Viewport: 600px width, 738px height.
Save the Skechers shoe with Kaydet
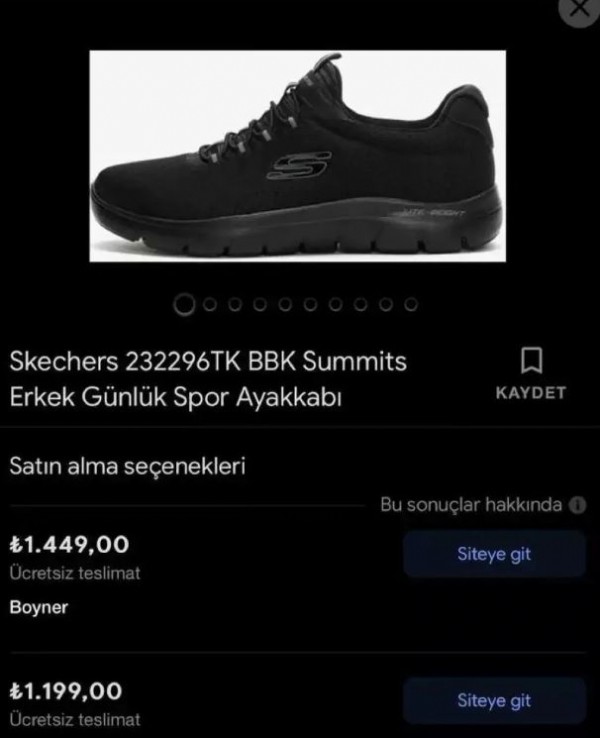531,372
